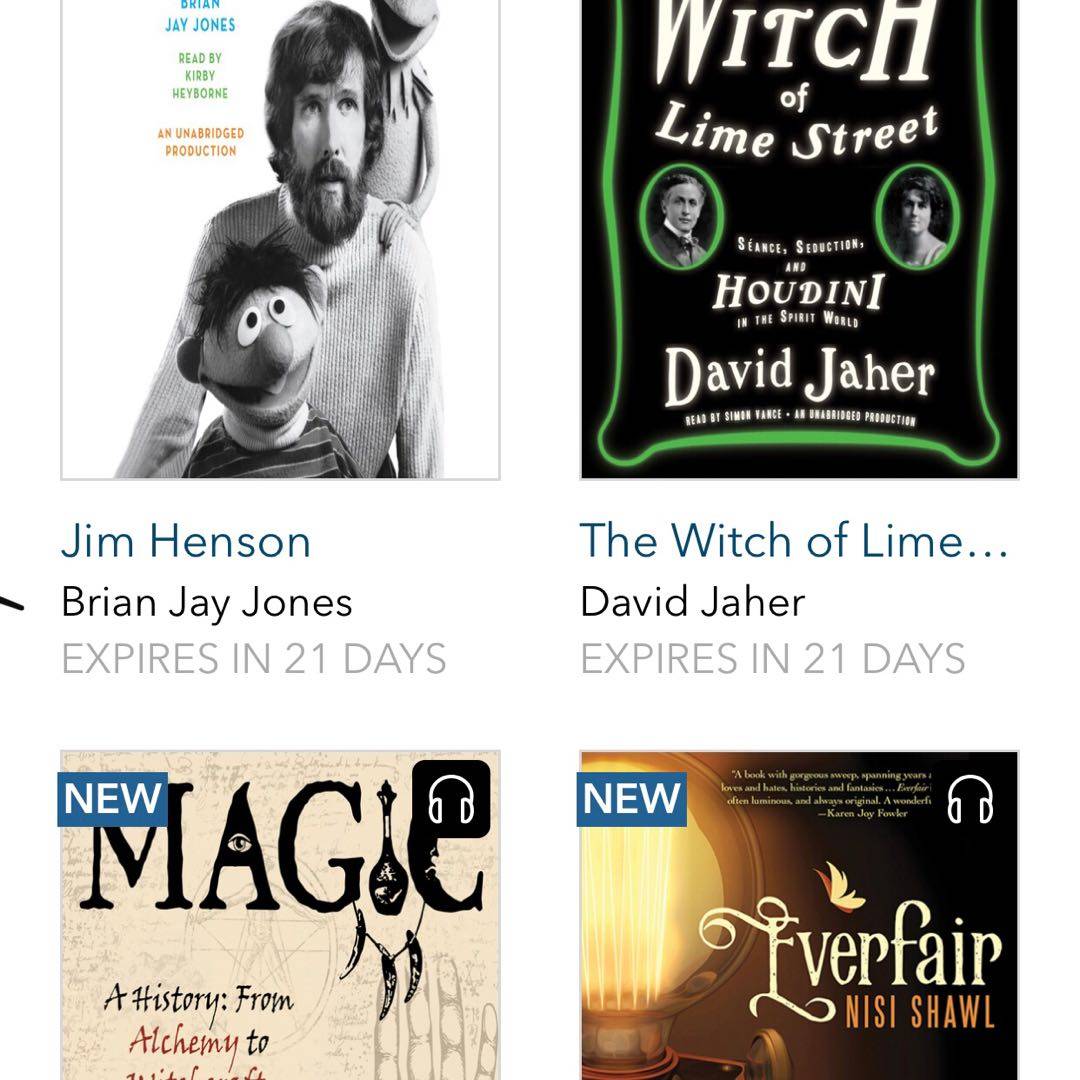Open The Witch of Lime Street cover

tap(799, 240)
